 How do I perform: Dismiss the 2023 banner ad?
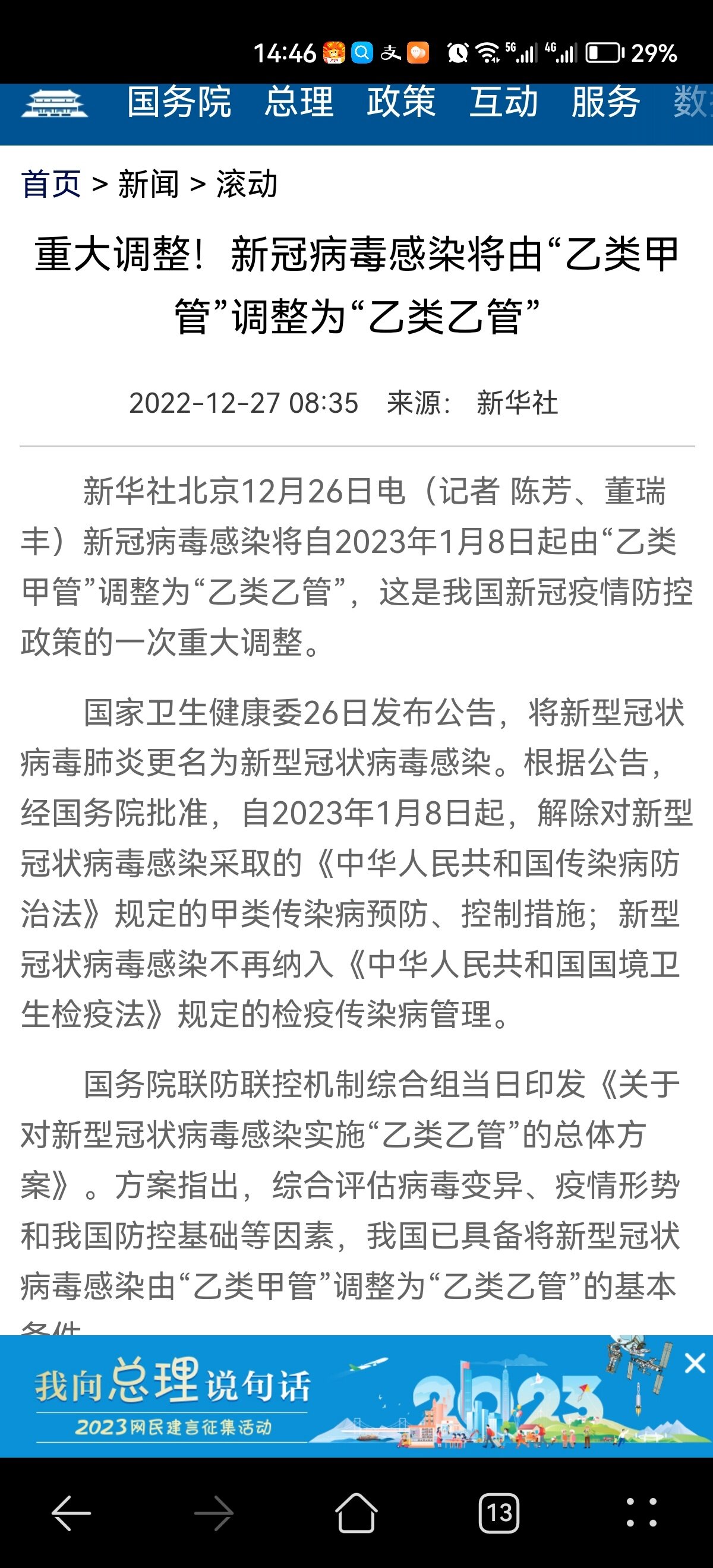(695, 1363)
